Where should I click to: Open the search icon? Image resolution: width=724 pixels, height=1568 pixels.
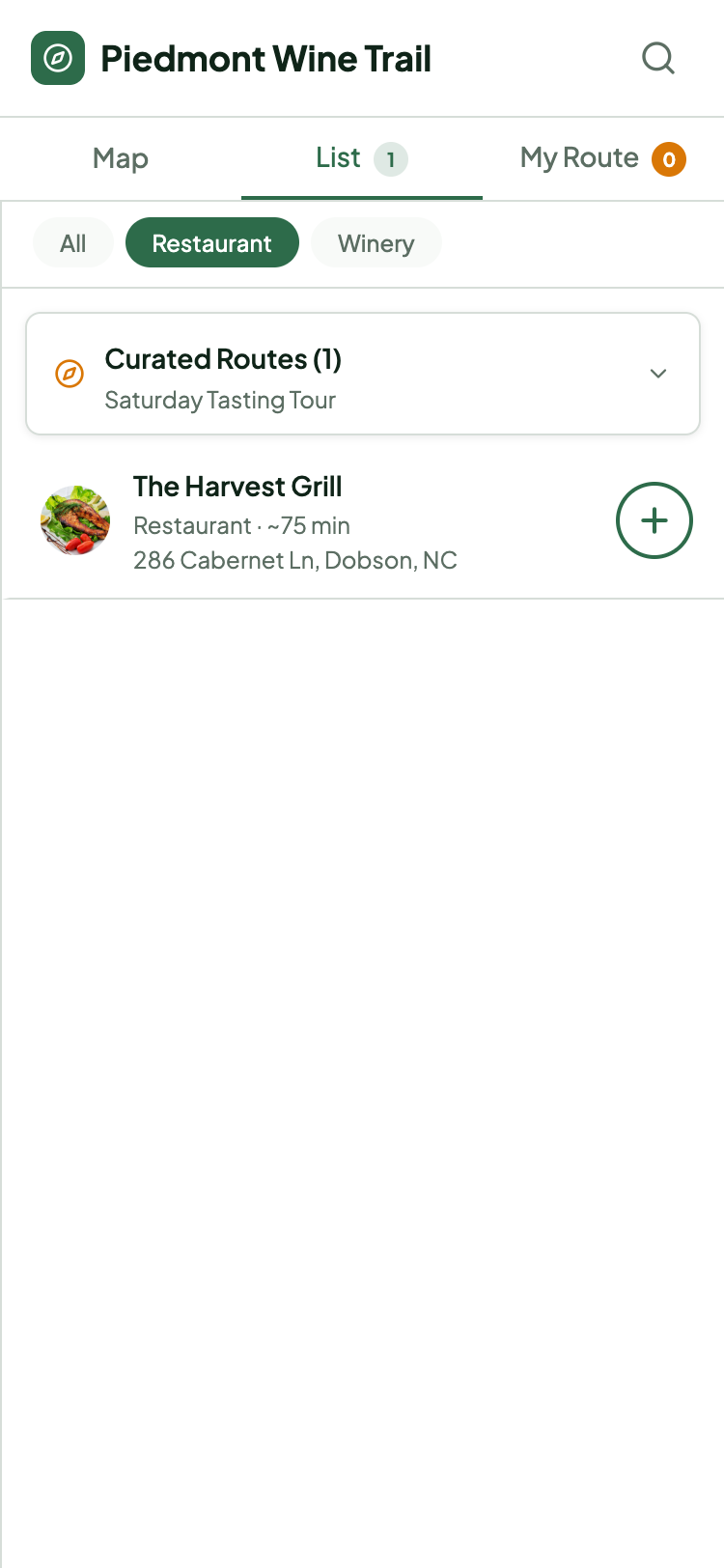[658, 58]
